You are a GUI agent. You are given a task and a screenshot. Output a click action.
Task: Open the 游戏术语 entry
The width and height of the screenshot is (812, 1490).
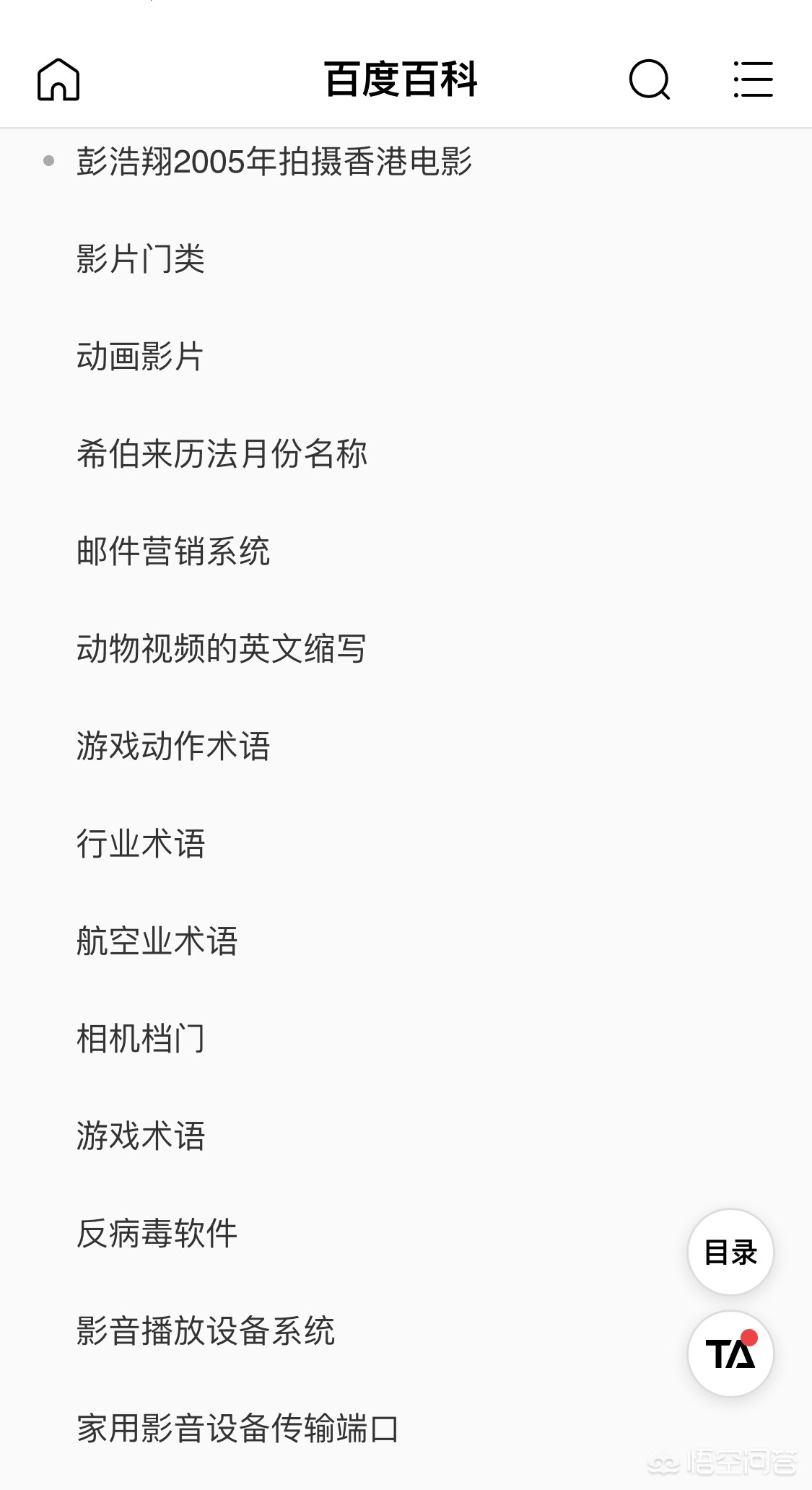[x=141, y=1136]
